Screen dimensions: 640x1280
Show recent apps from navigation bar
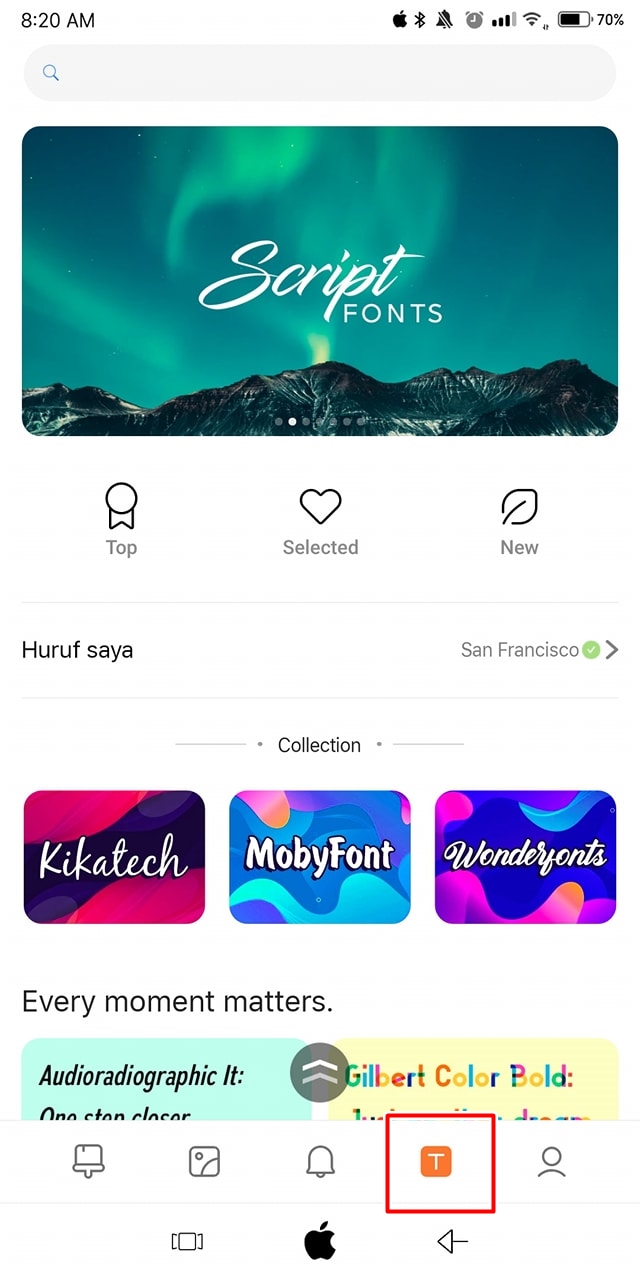(187, 1241)
